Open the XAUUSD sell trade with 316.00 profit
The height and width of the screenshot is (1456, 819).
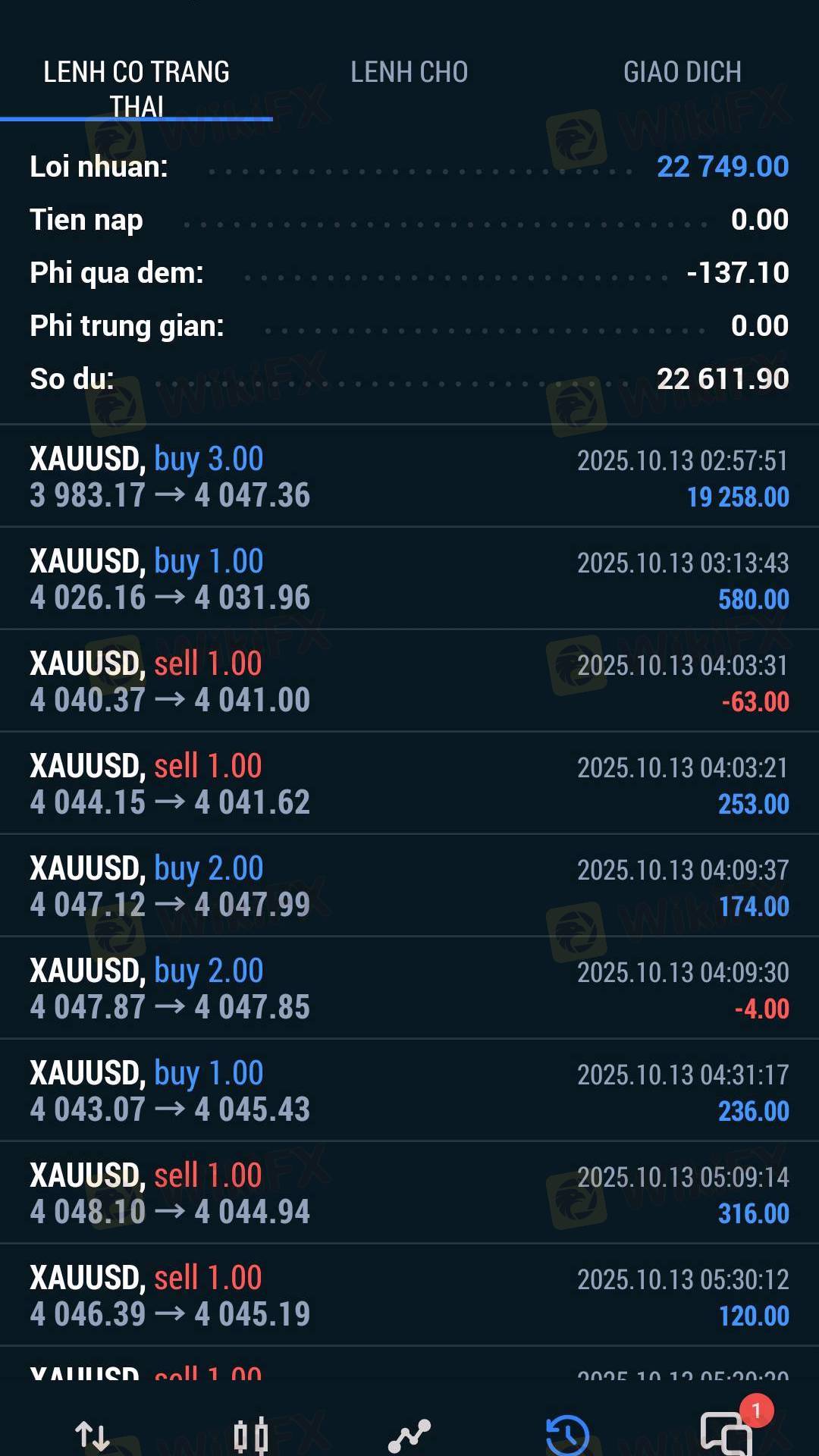tap(409, 1194)
